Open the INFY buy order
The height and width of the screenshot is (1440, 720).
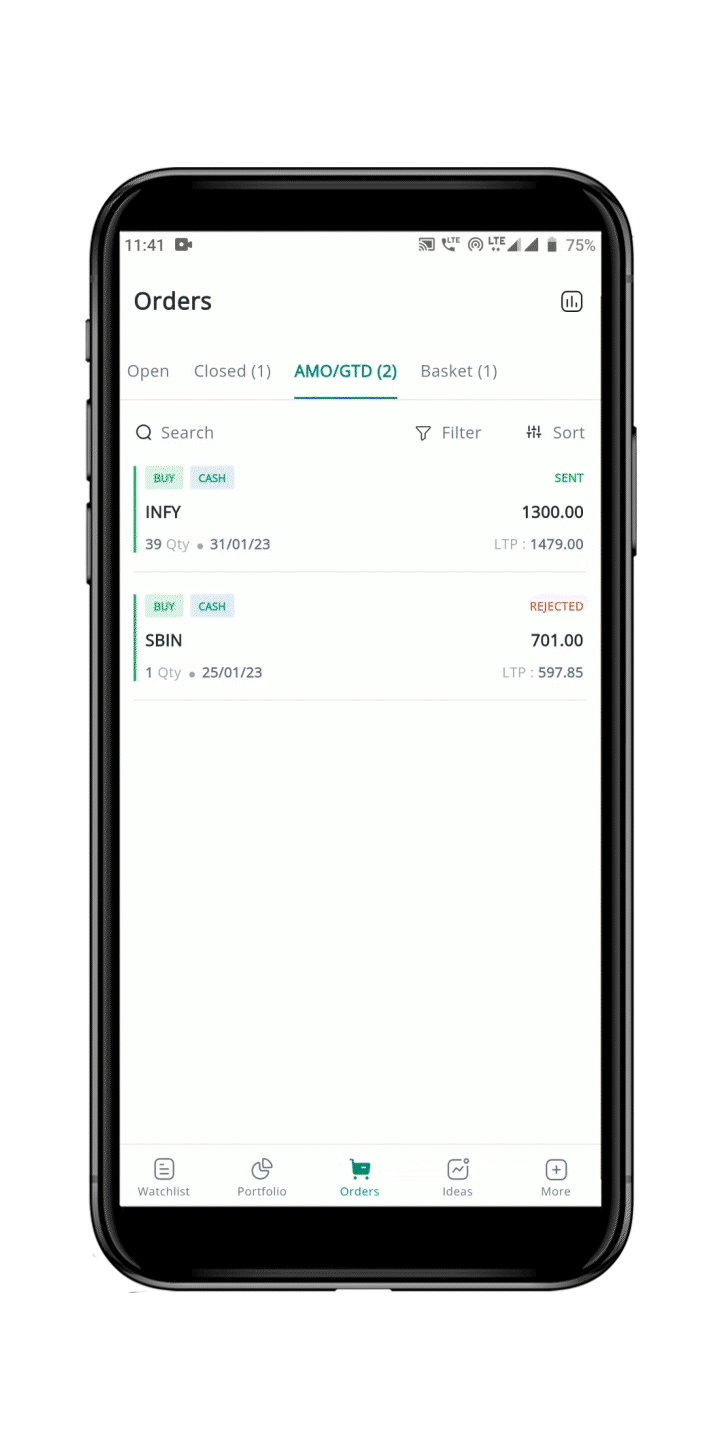[x=360, y=512]
